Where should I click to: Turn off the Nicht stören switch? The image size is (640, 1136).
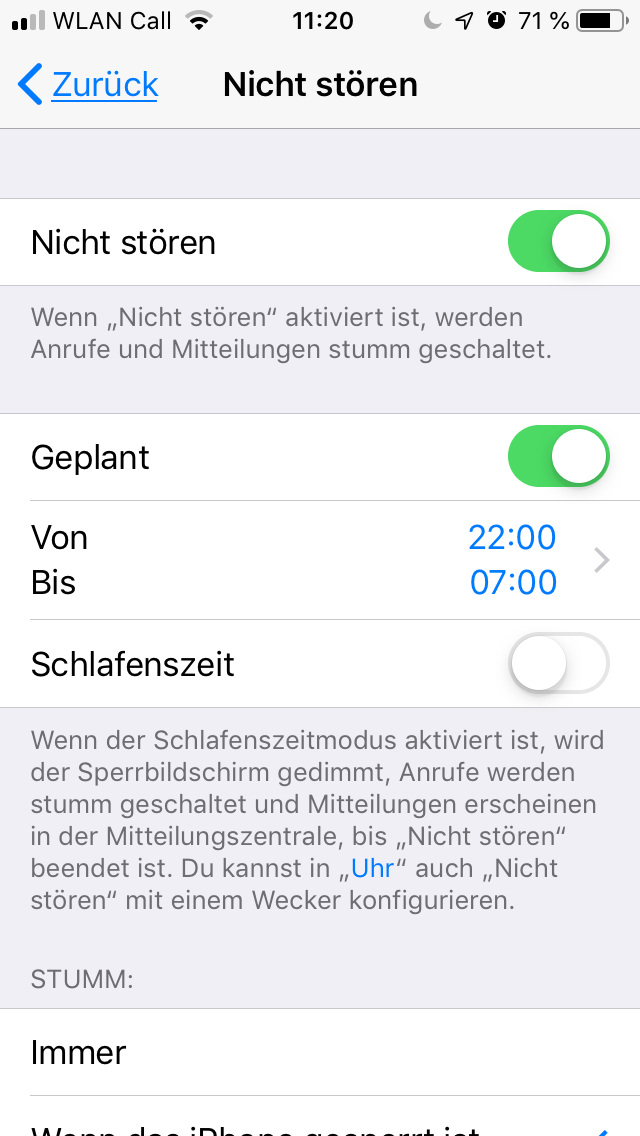(x=558, y=242)
